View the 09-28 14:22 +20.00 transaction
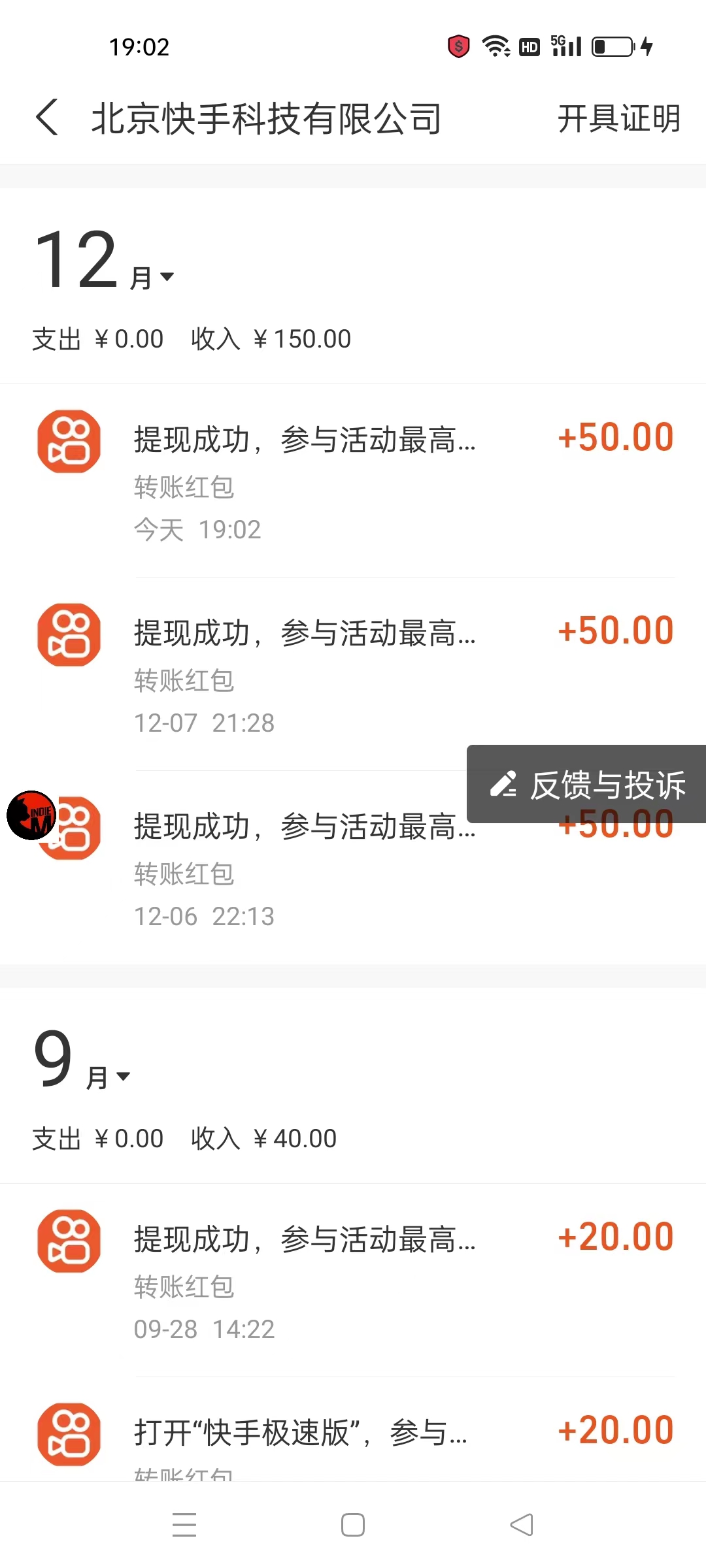This screenshot has height=1568, width=706. 353,1281
